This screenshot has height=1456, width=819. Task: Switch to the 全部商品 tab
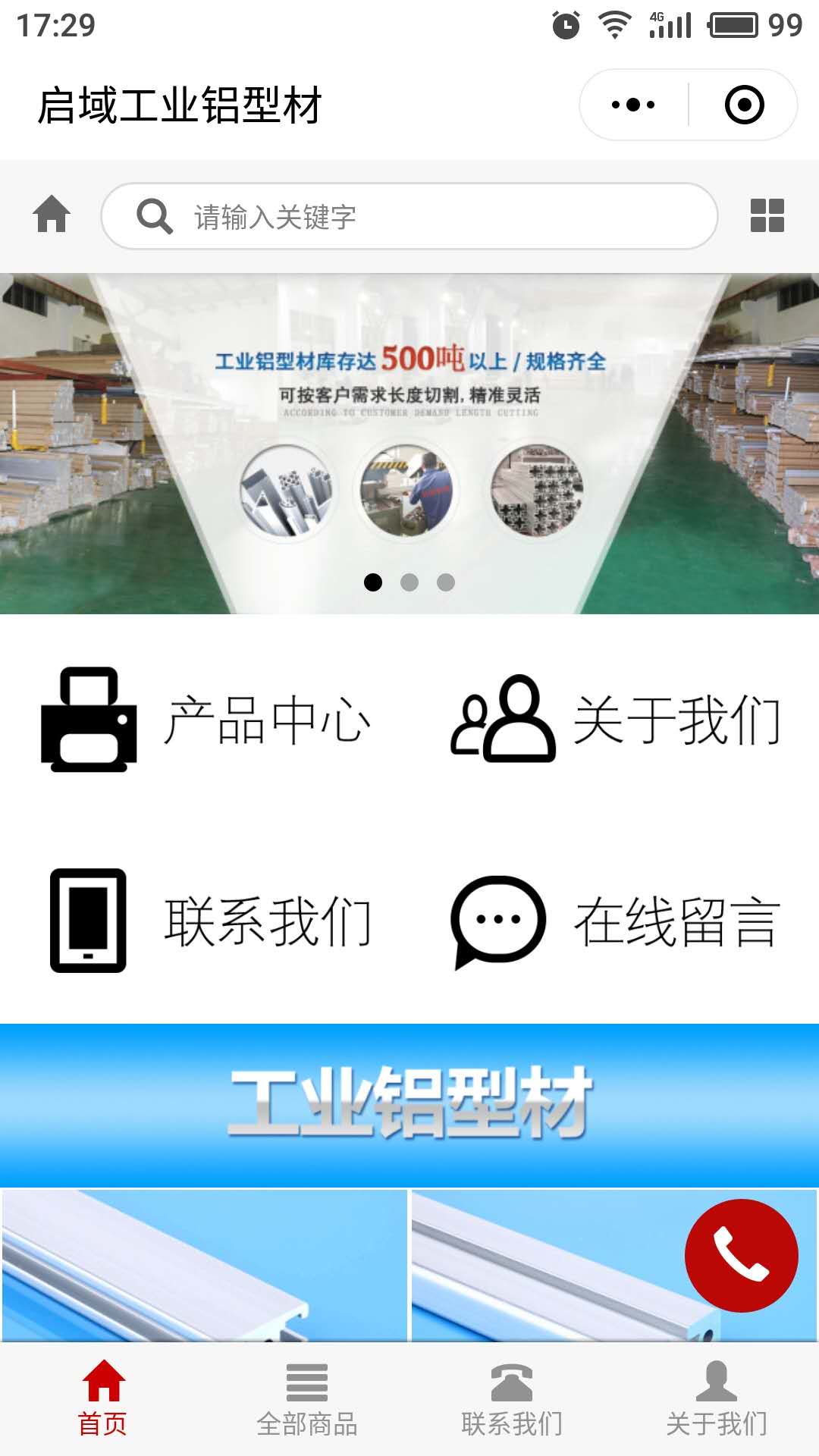coord(307,1399)
